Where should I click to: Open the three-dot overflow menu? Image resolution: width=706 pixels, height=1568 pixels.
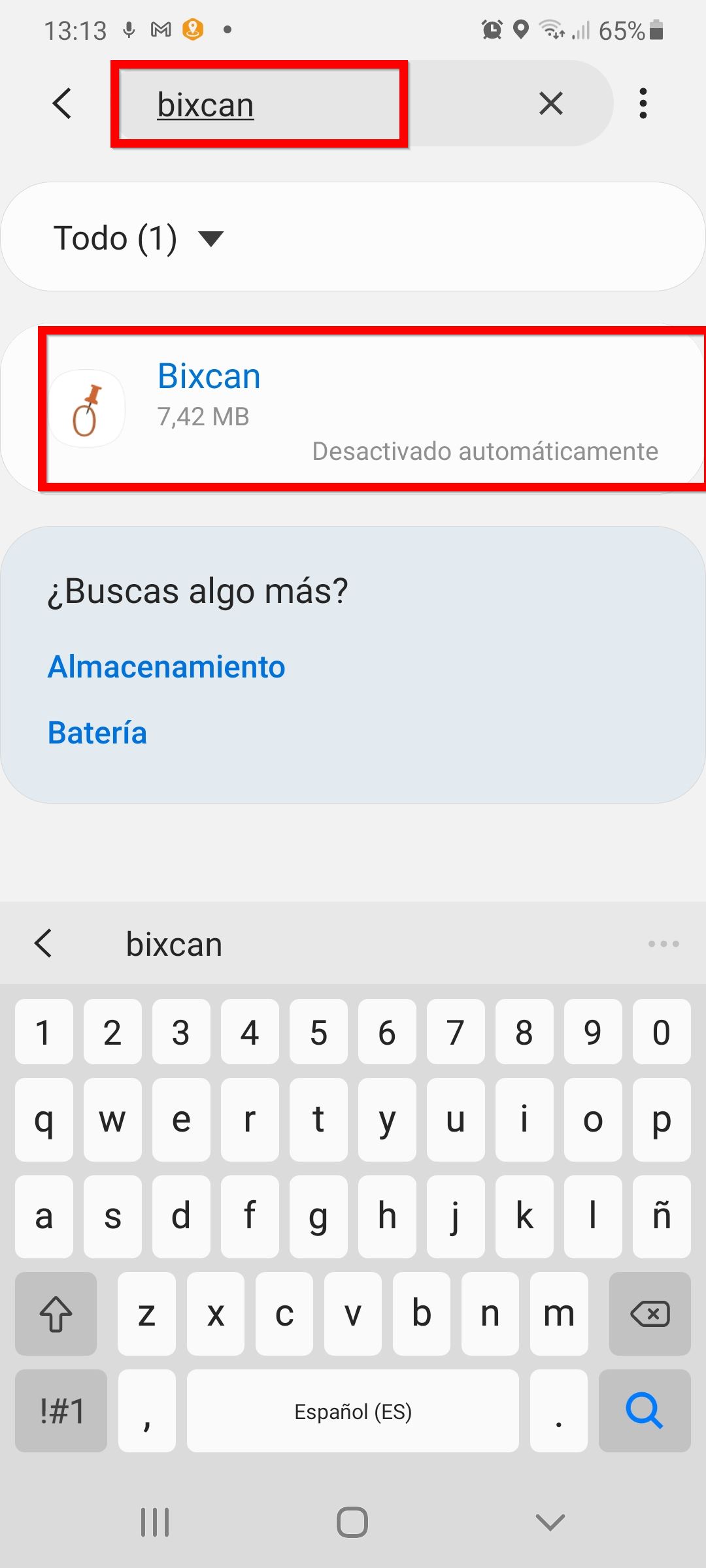point(643,103)
